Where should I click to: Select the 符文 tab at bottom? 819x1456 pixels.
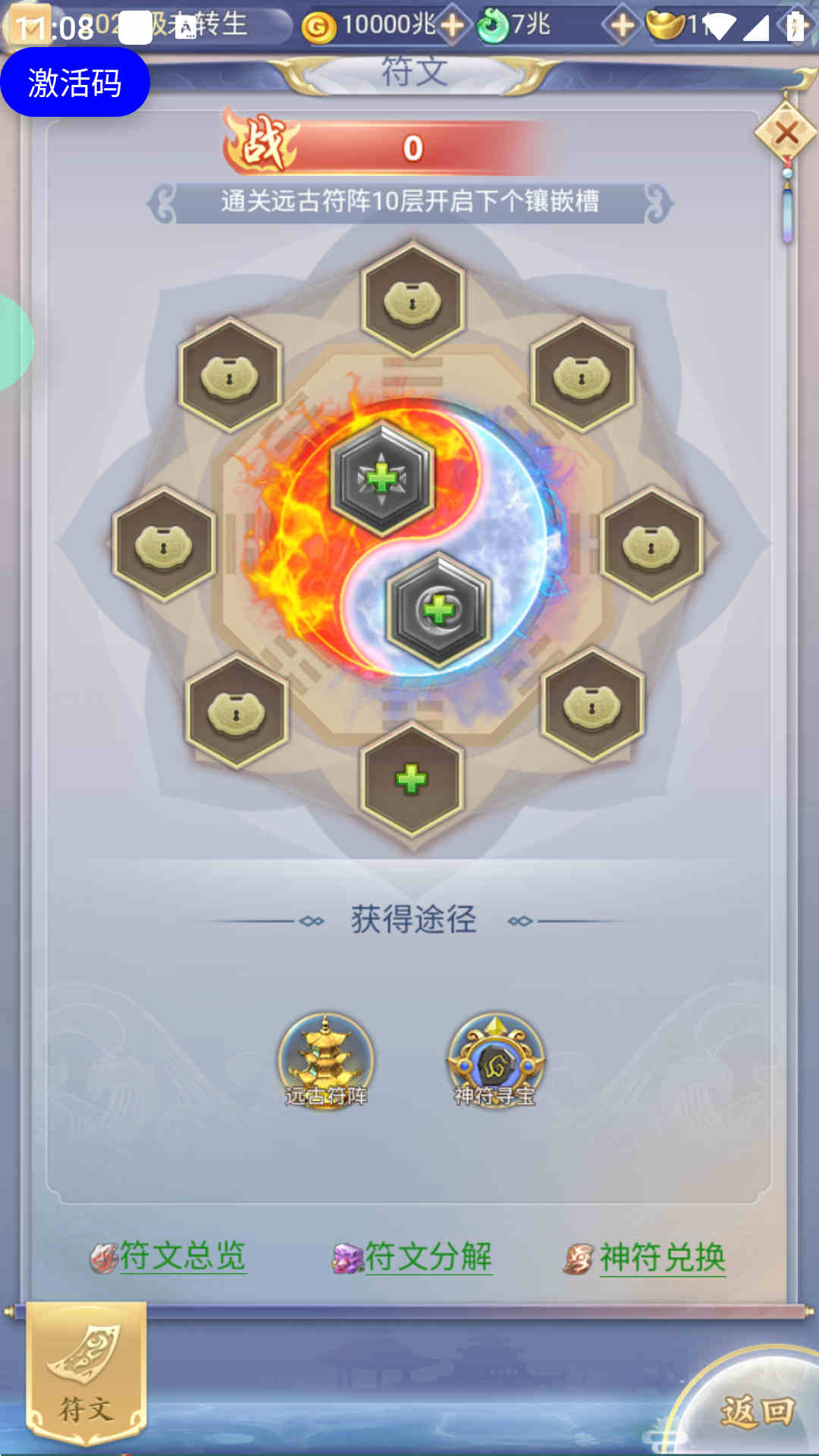point(86,1371)
